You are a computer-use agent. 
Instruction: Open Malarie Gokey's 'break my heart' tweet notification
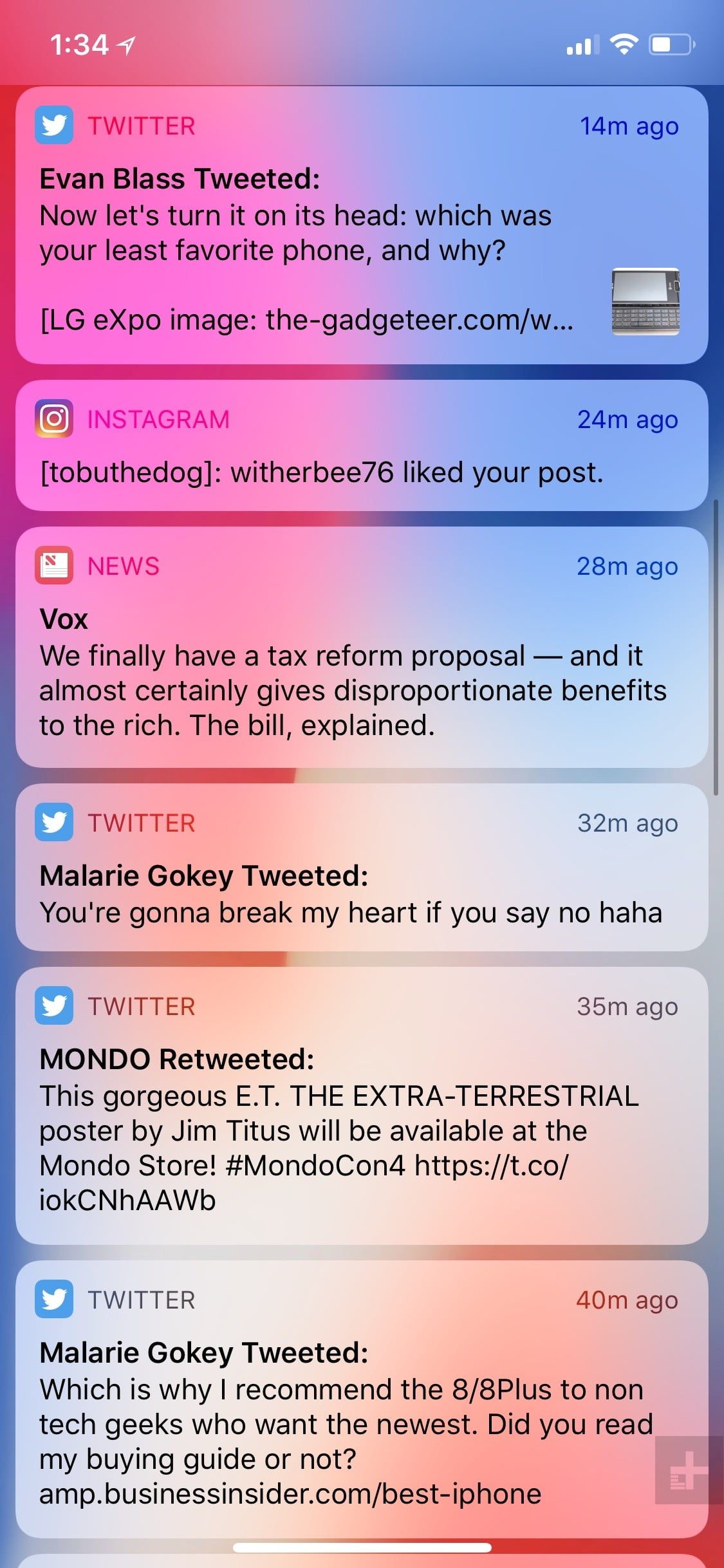coord(360,867)
